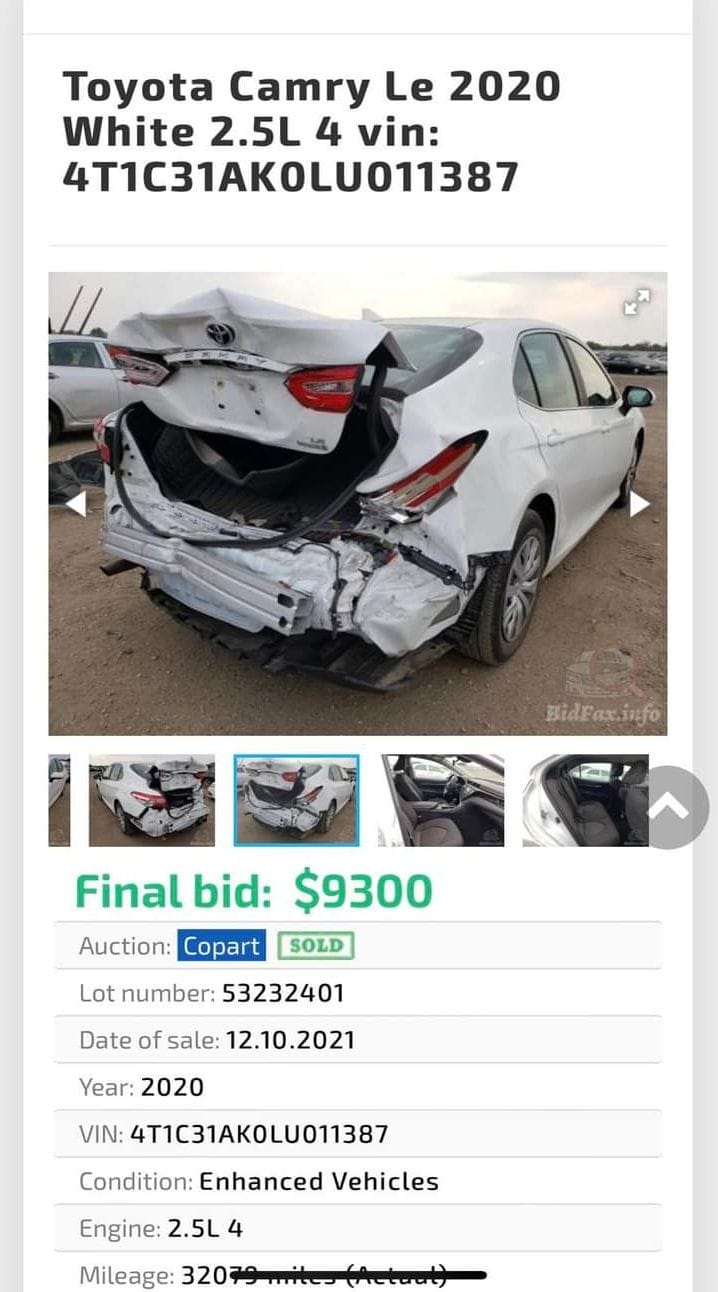Open the Copart auction link
The image size is (718, 1292).
click(x=222, y=946)
